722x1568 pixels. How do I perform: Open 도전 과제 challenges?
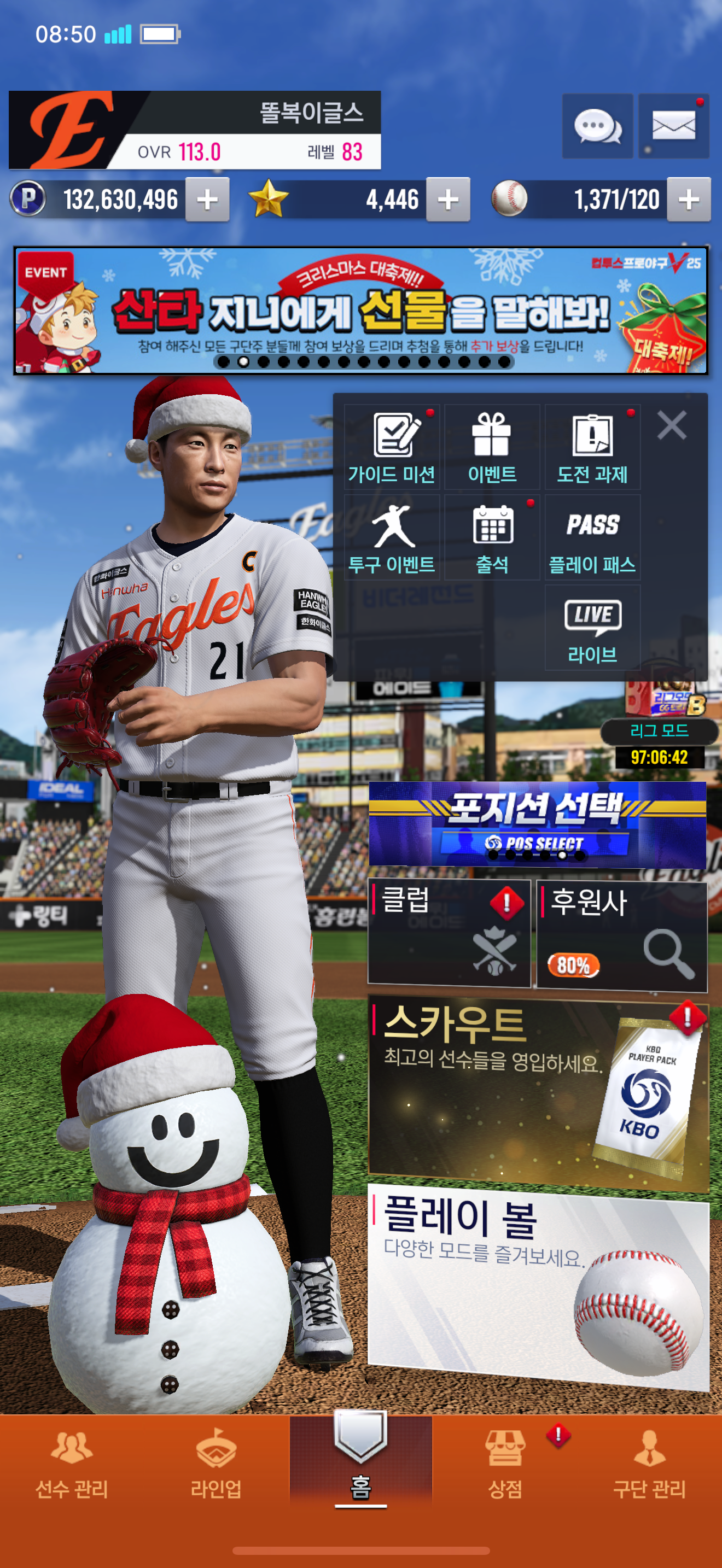click(x=592, y=448)
